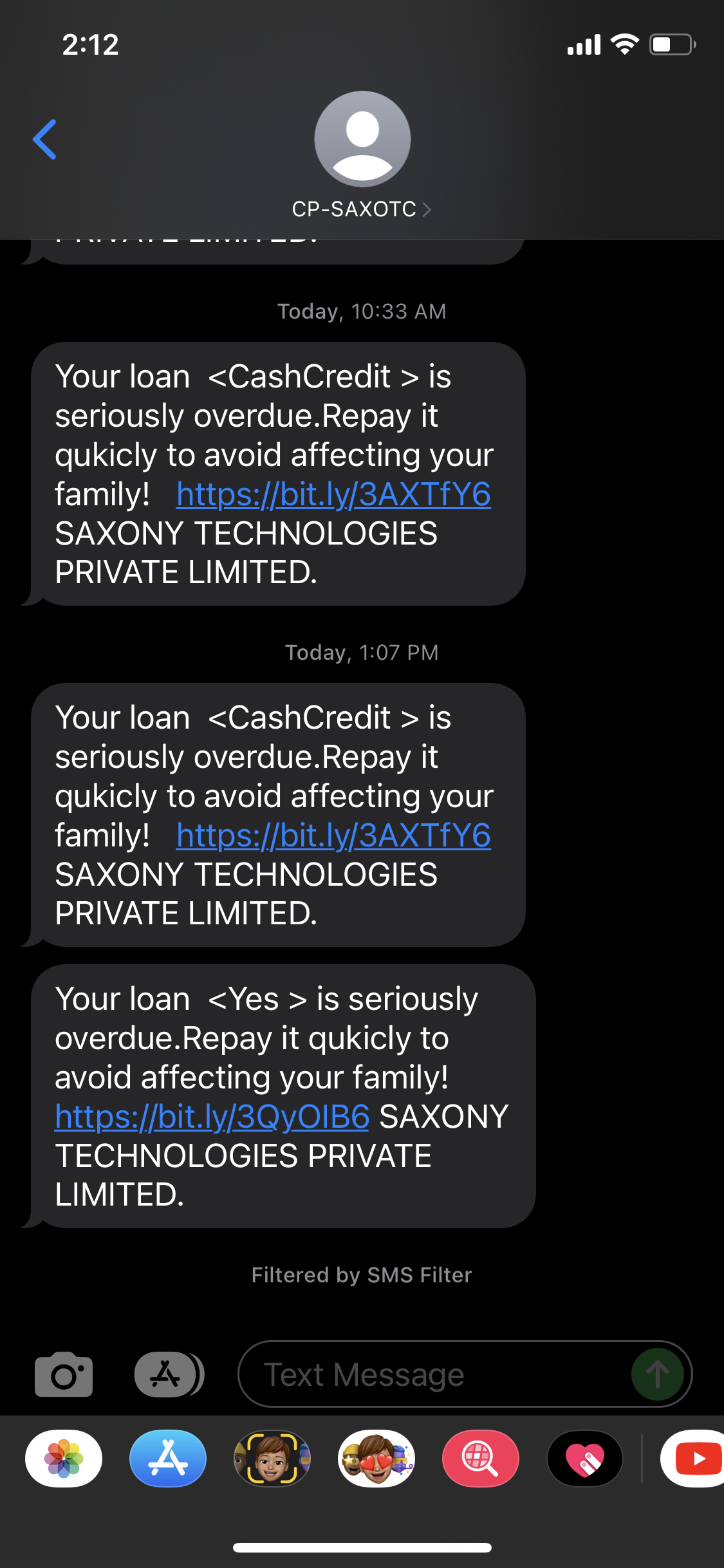Open the camera to attach a photo
724x1568 pixels.
click(64, 1374)
